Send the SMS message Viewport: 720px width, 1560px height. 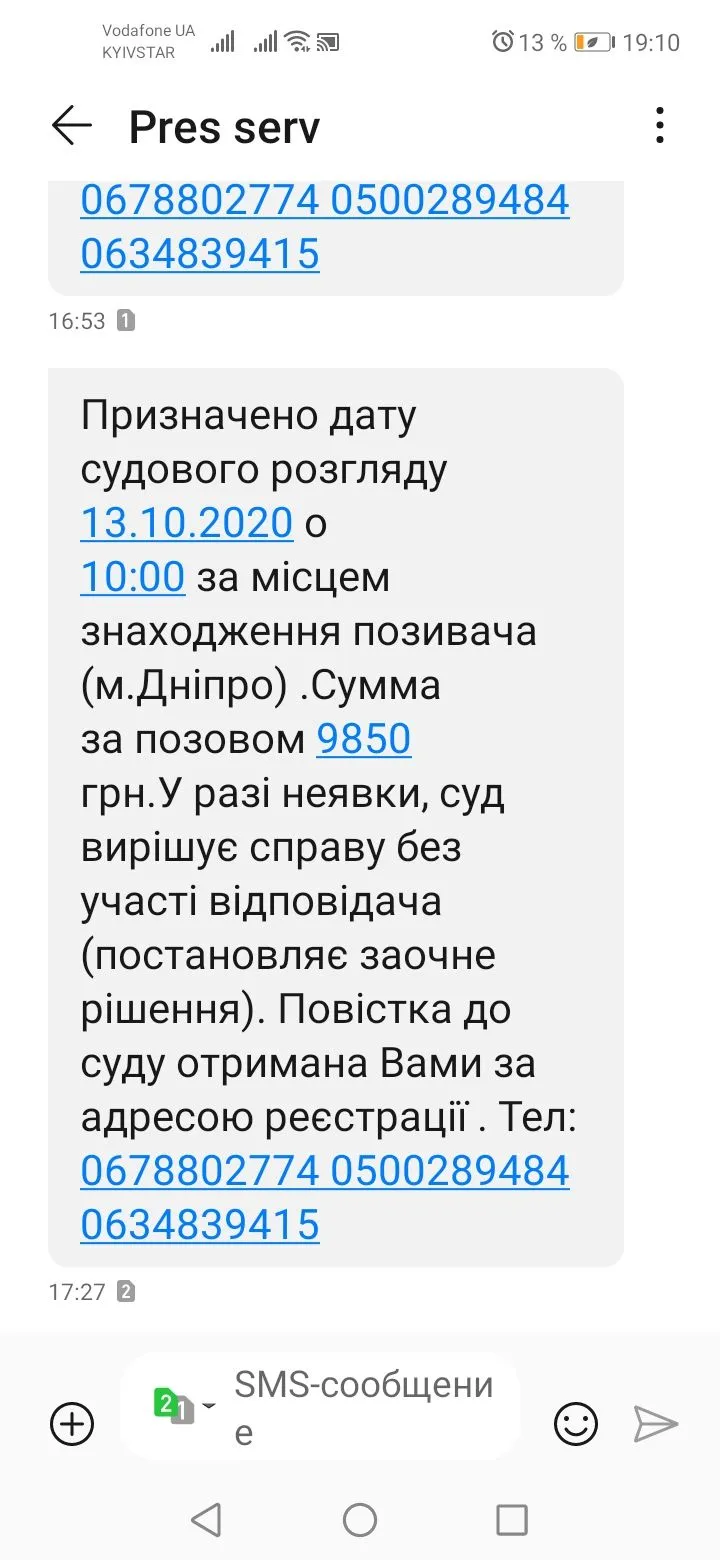[656, 1424]
